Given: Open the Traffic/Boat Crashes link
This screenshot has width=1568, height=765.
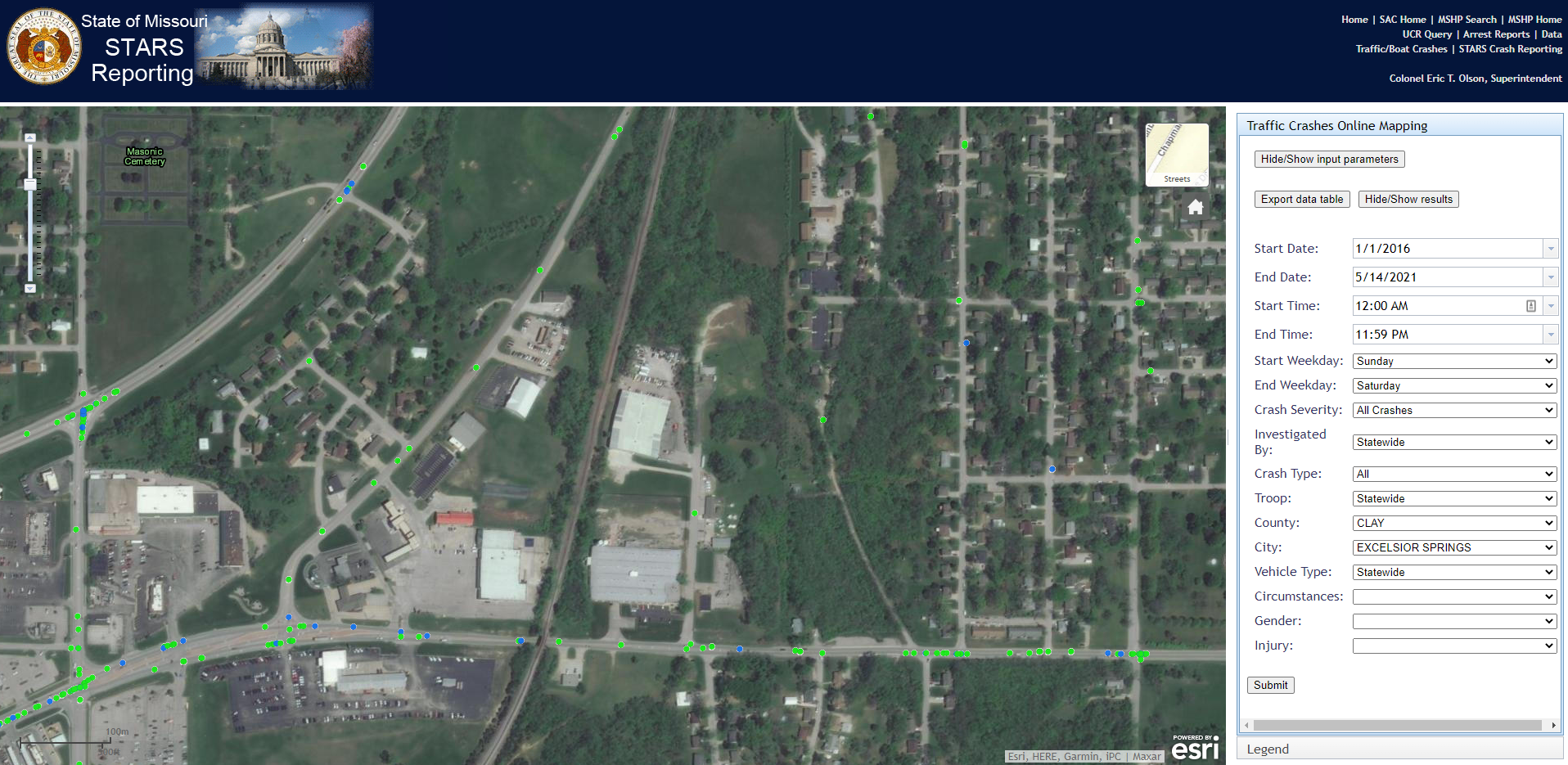Looking at the screenshot, I should [x=1401, y=49].
